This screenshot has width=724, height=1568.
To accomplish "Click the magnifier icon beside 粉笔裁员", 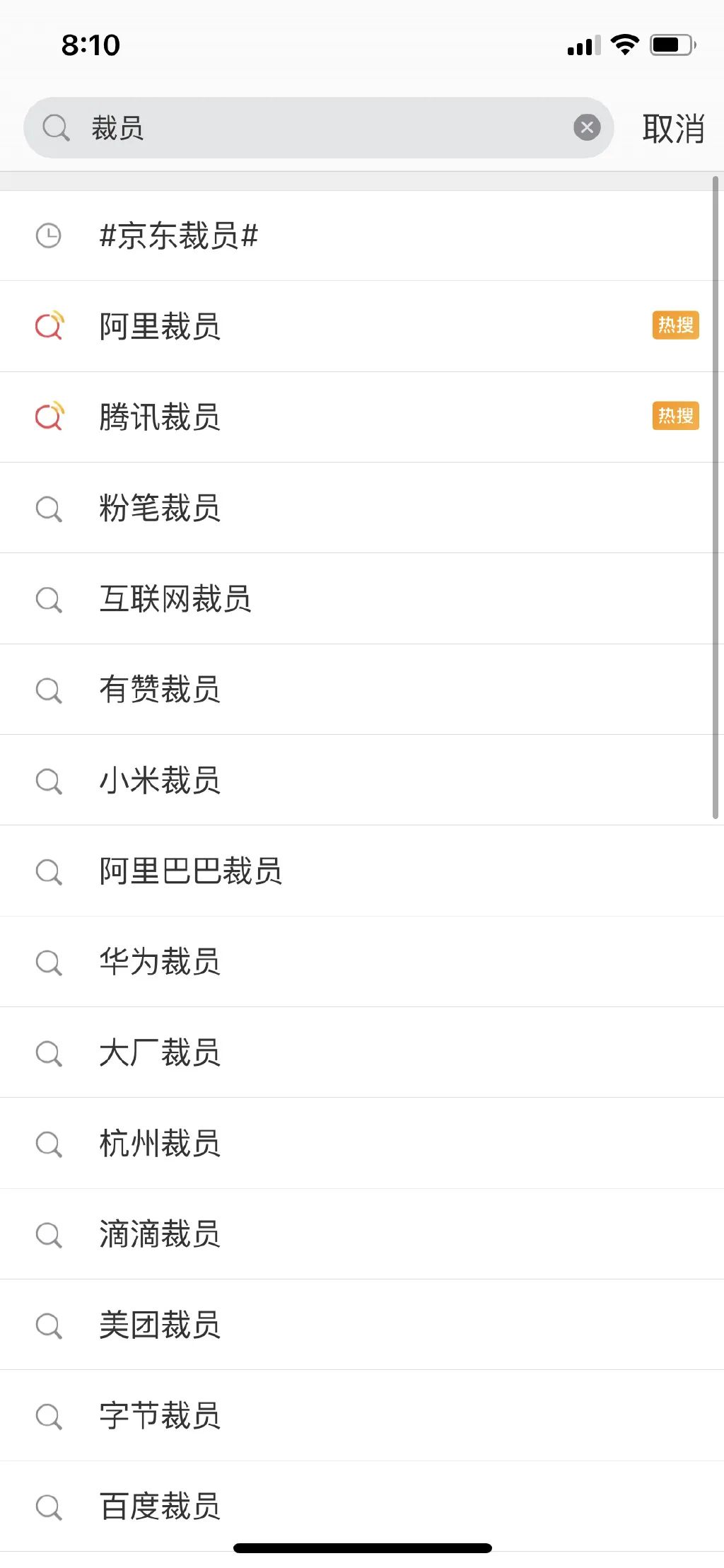I will (49, 508).
